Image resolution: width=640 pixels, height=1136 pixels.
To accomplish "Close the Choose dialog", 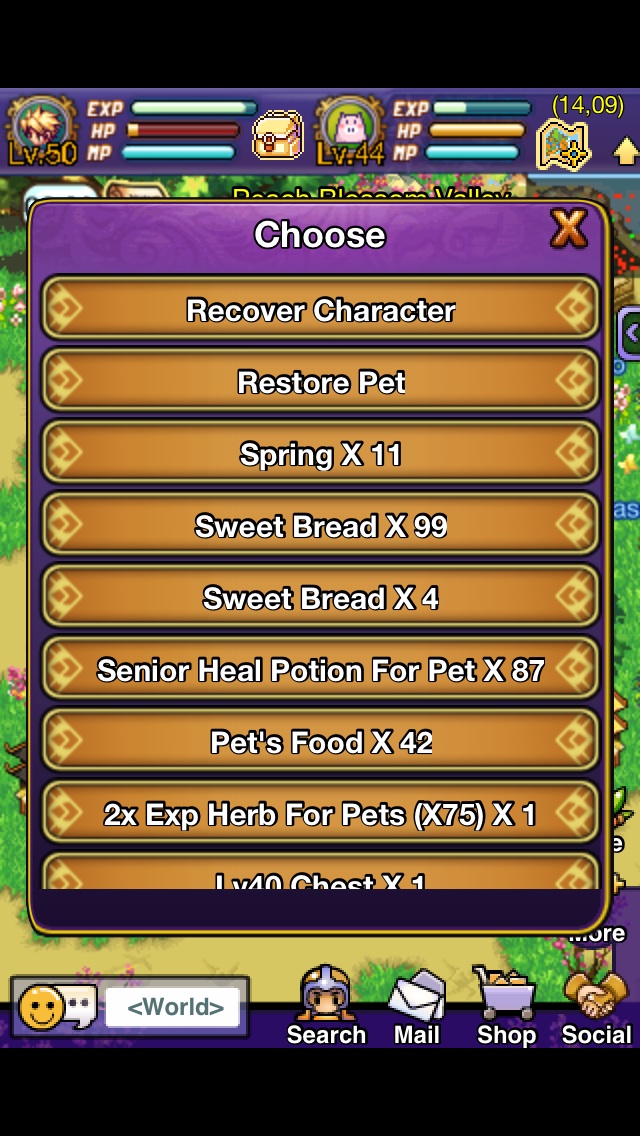I will tap(568, 231).
